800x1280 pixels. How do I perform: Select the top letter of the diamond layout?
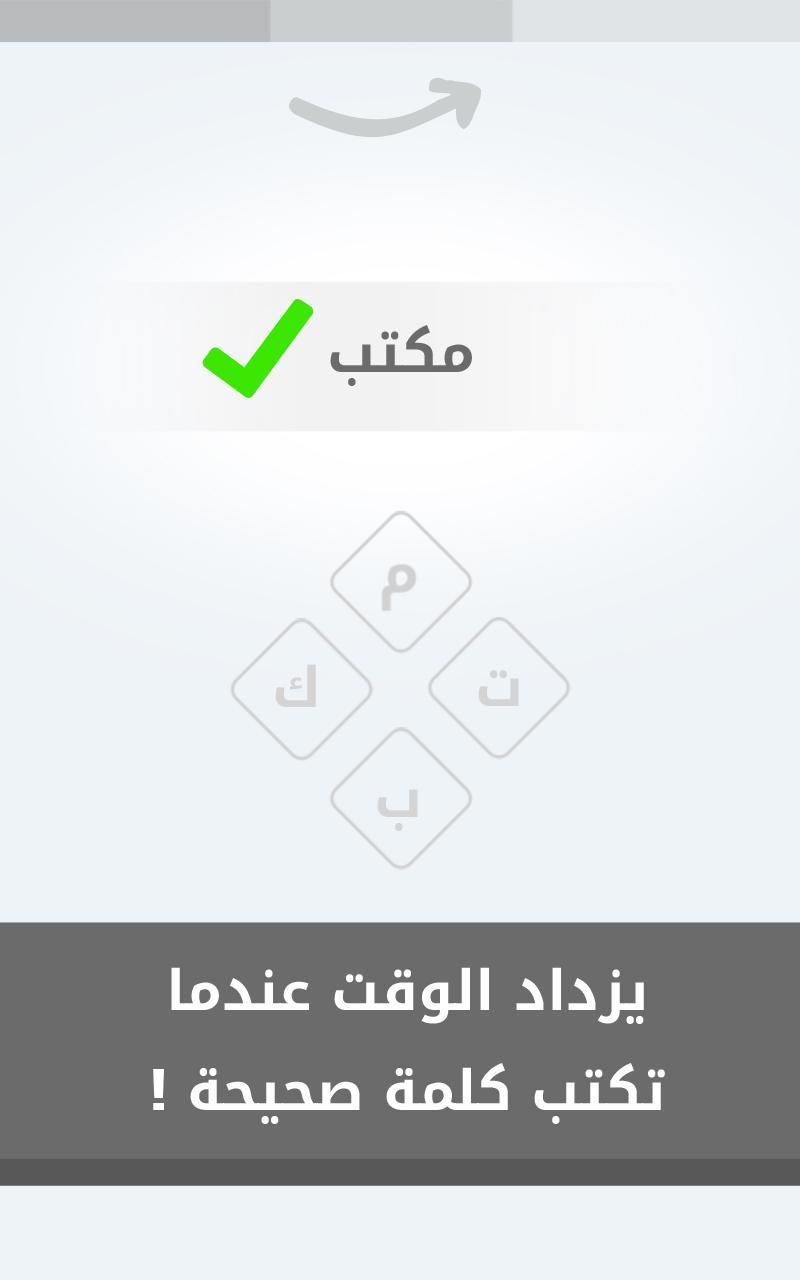(x=400, y=580)
